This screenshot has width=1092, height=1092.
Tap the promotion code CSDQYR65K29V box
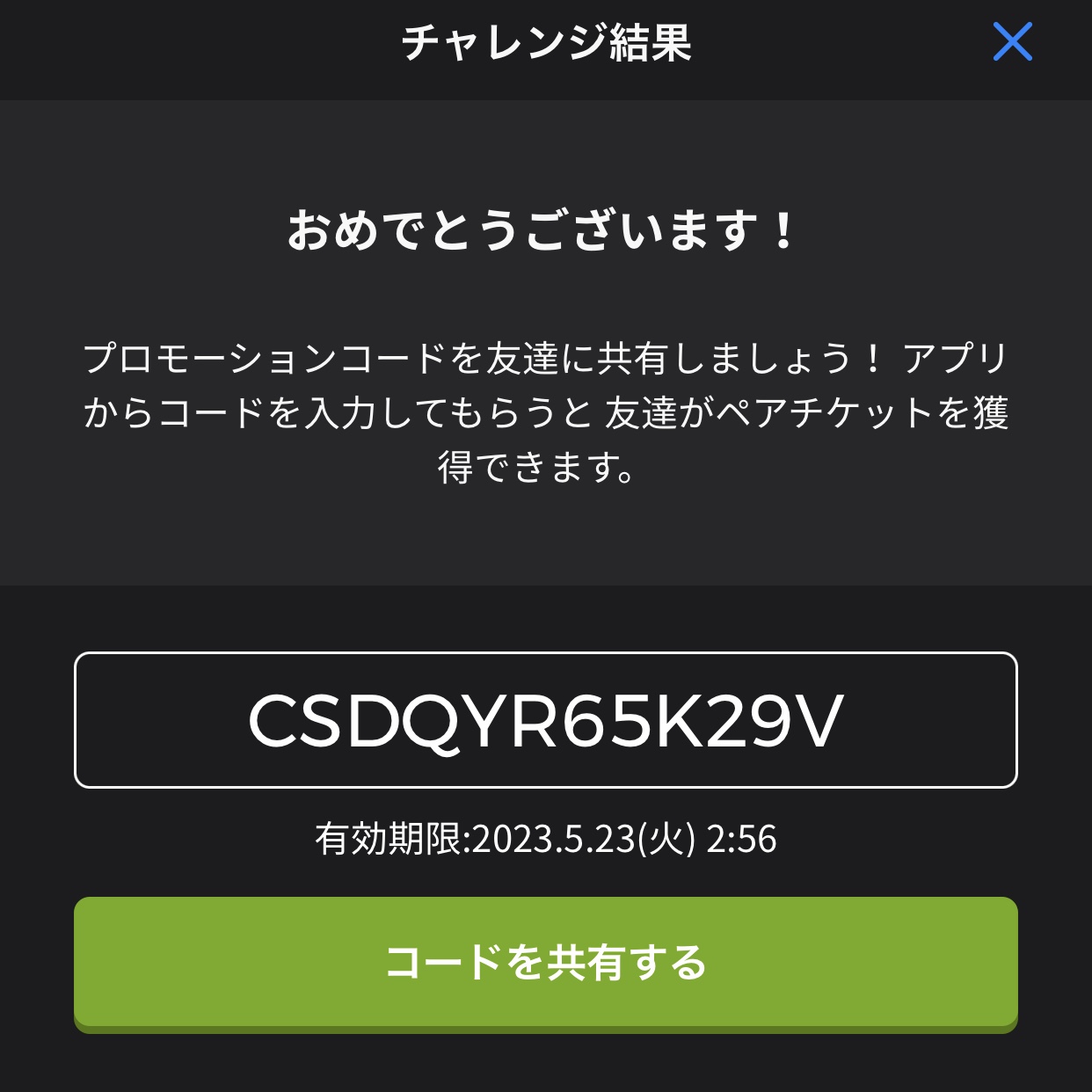545,720
